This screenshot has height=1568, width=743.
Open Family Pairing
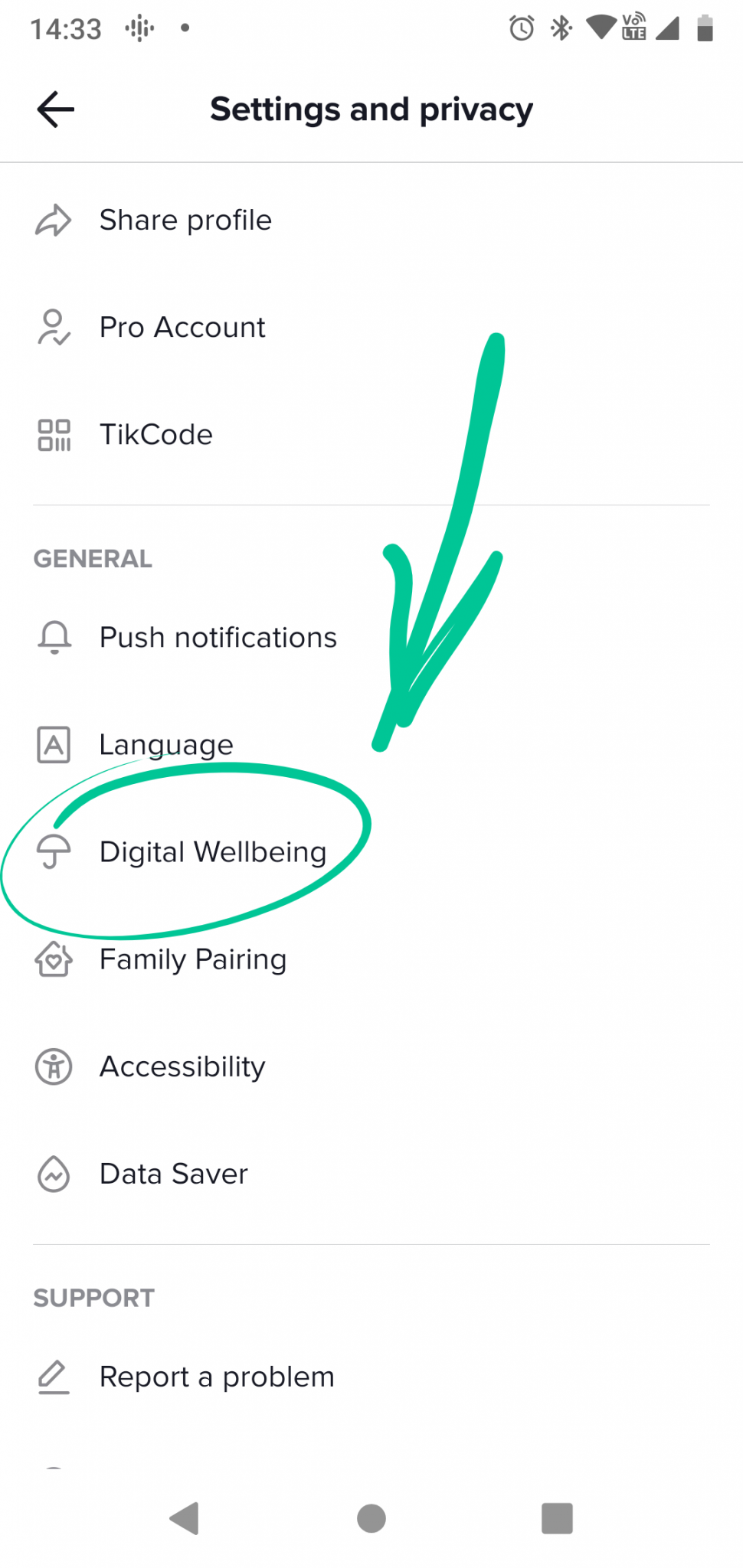tap(371, 959)
